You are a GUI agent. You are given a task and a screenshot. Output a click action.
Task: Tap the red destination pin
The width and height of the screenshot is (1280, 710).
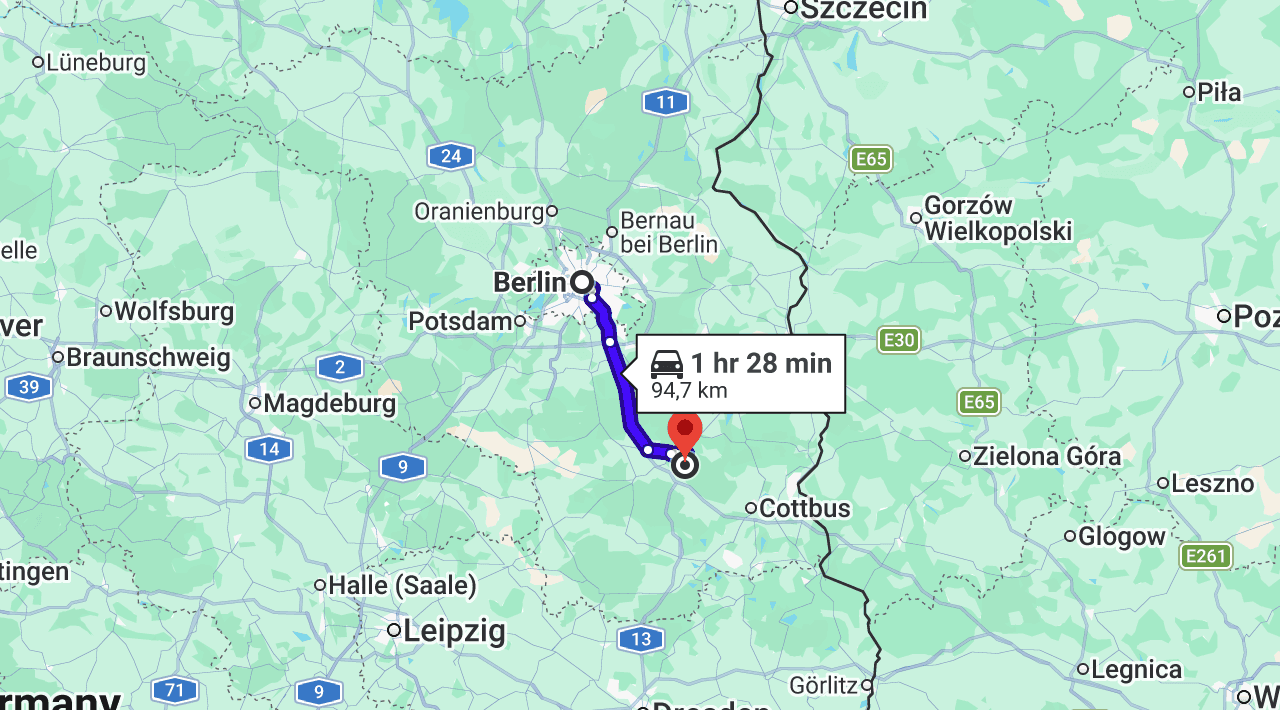pos(685,433)
